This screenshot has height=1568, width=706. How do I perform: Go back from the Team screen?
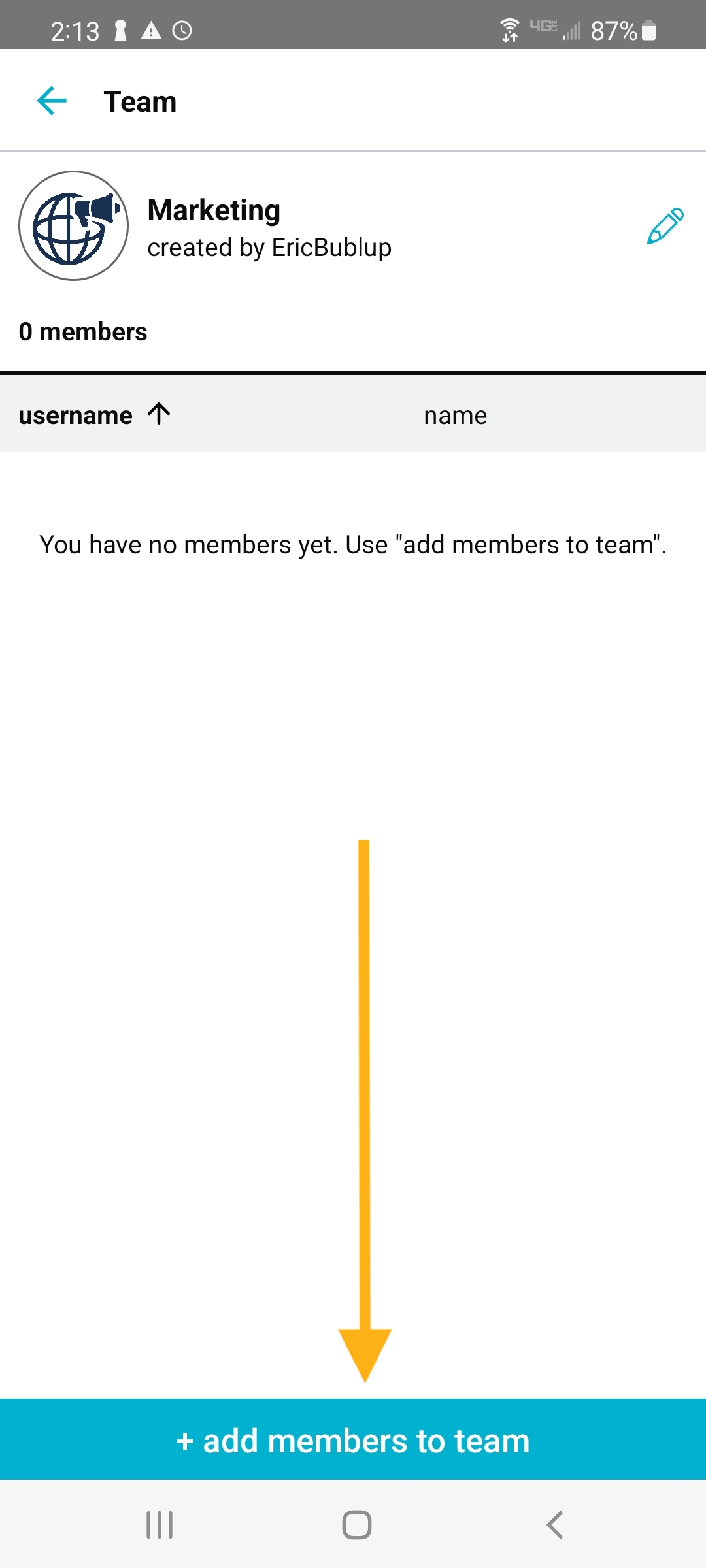52,101
